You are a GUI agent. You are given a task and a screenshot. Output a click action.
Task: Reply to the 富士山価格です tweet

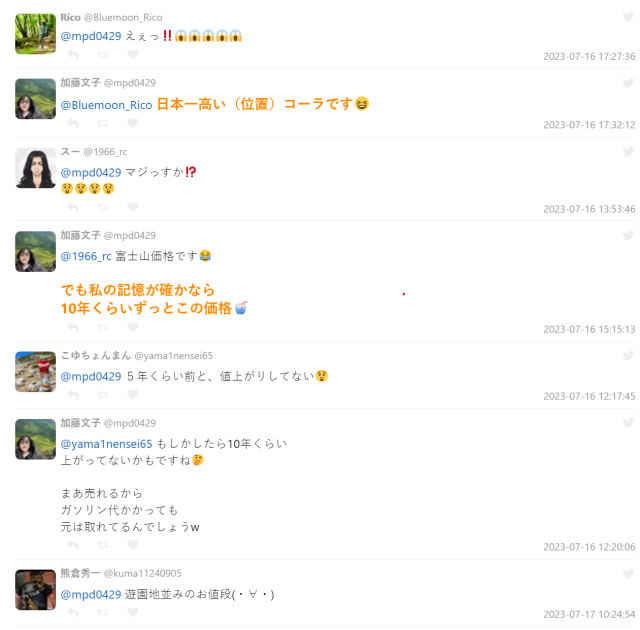coord(72,327)
